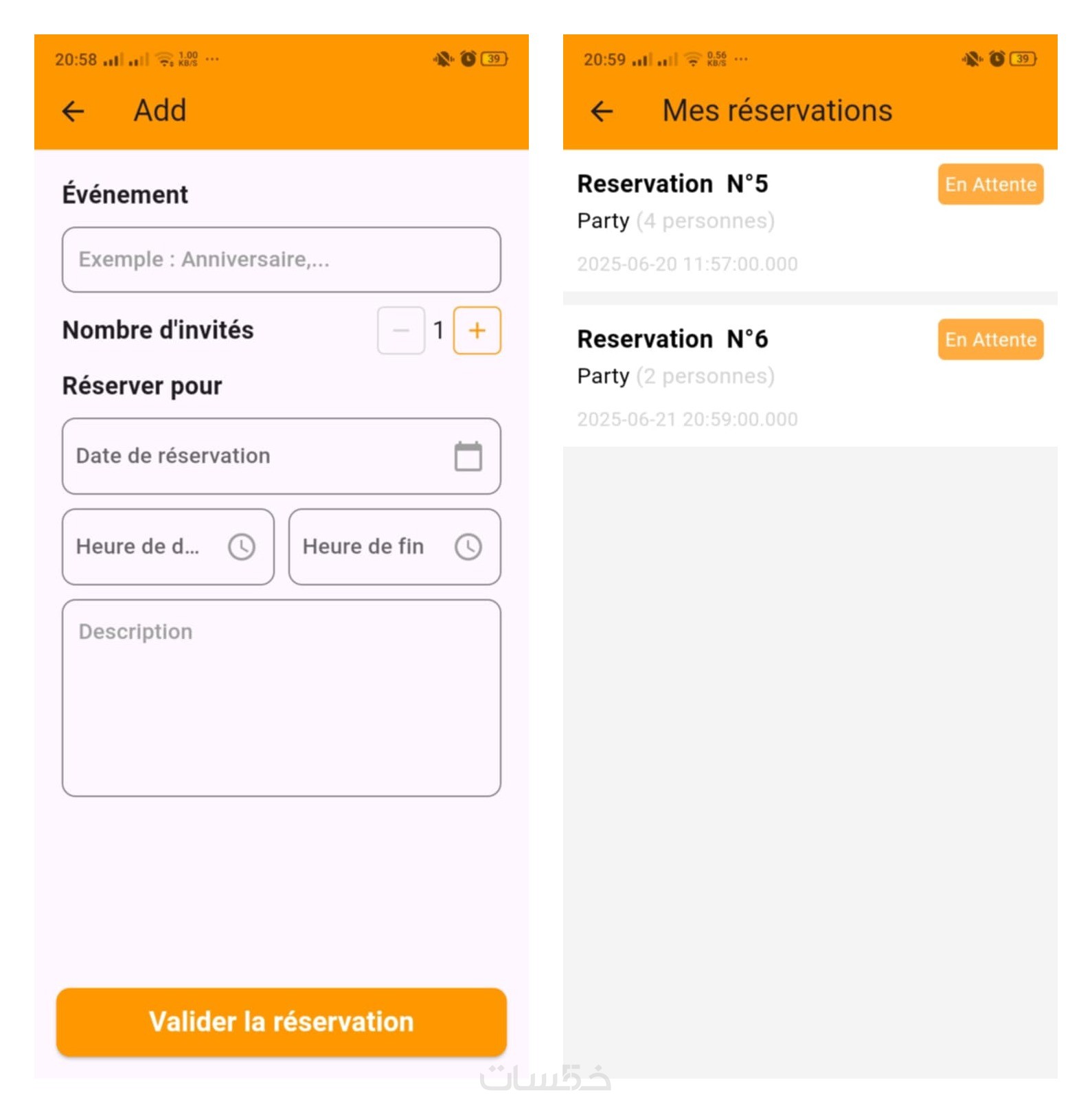The width and height of the screenshot is (1092, 1113).
Task: Tap the Événement text field
Action: click(x=281, y=260)
